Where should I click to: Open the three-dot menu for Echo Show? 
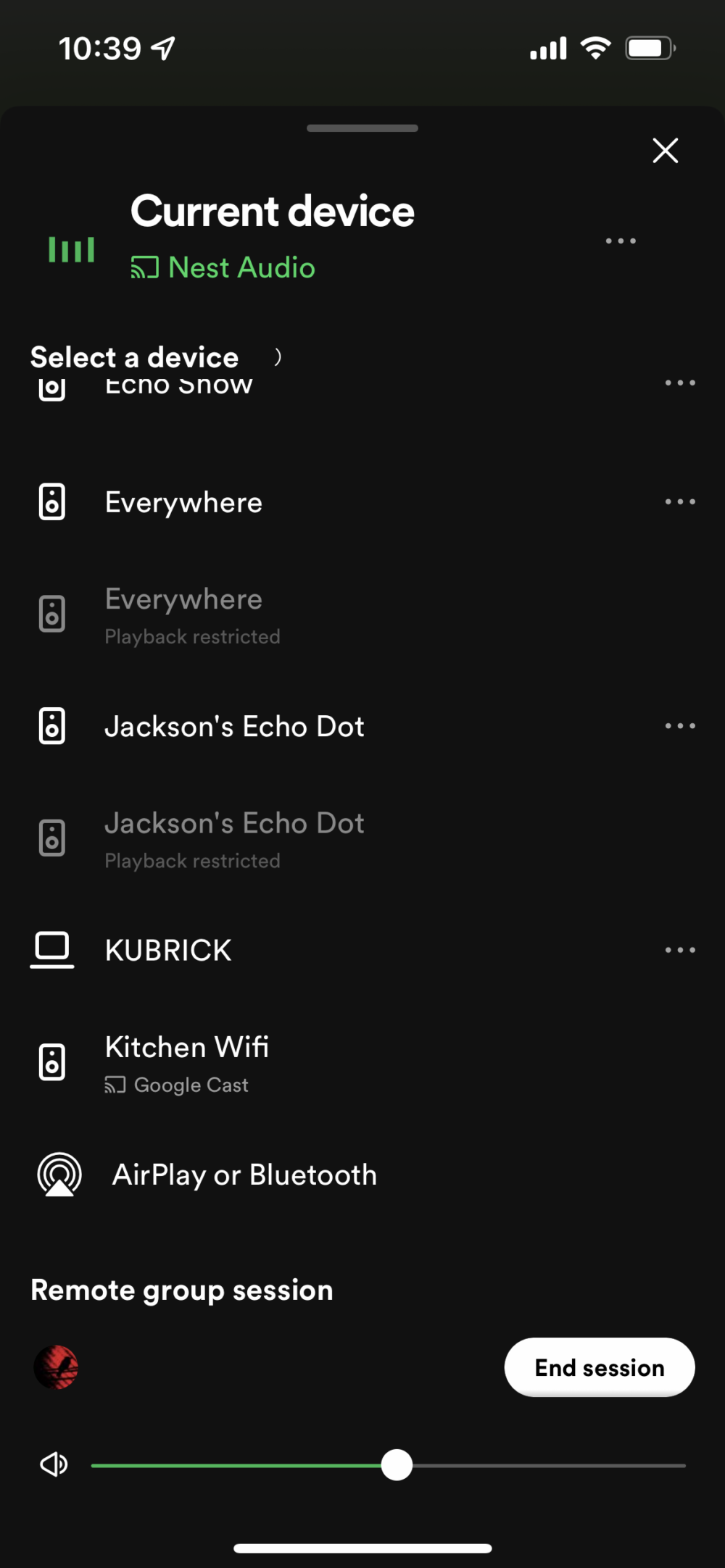click(x=679, y=383)
